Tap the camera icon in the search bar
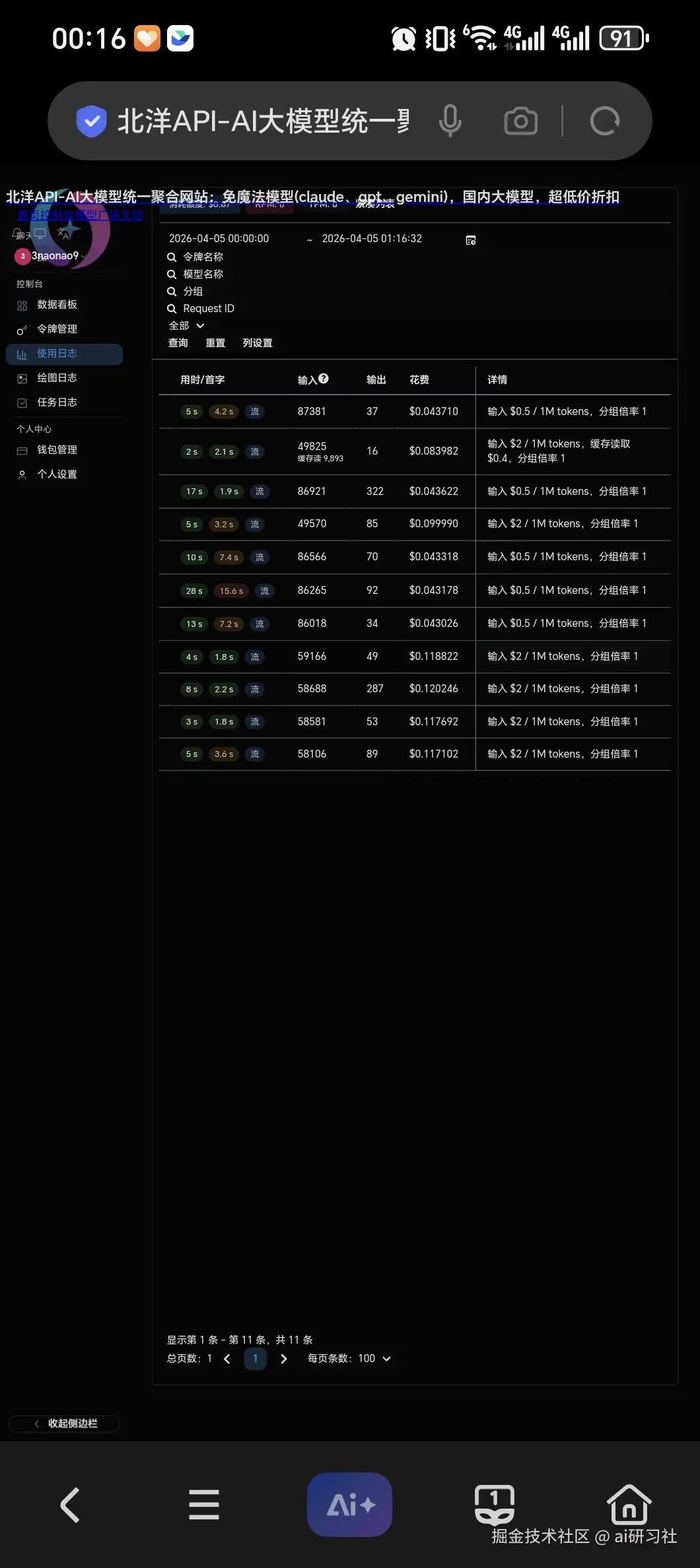Viewport: 700px width, 1568px height. point(520,121)
